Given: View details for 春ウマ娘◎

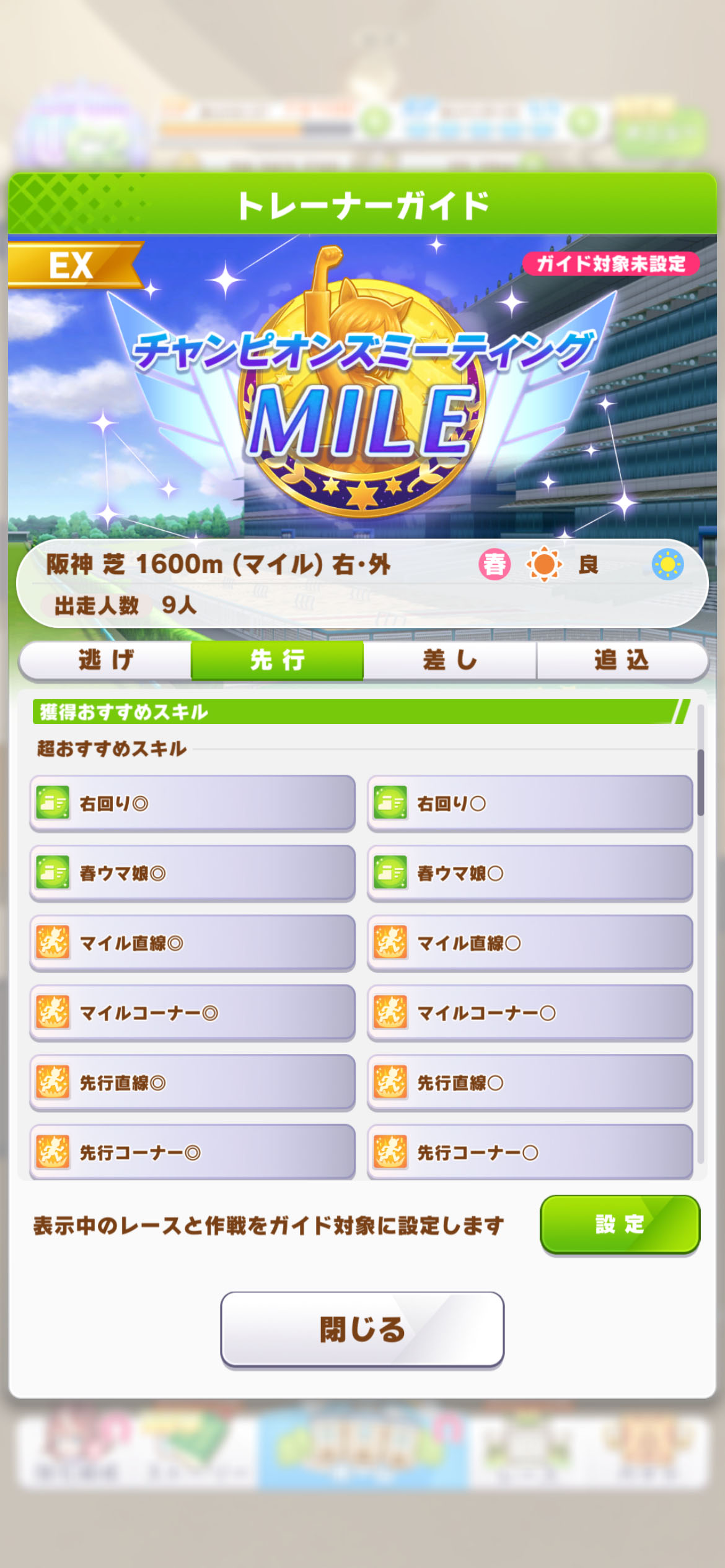Looking at the screenshot, I should click(x=192, y=873).
